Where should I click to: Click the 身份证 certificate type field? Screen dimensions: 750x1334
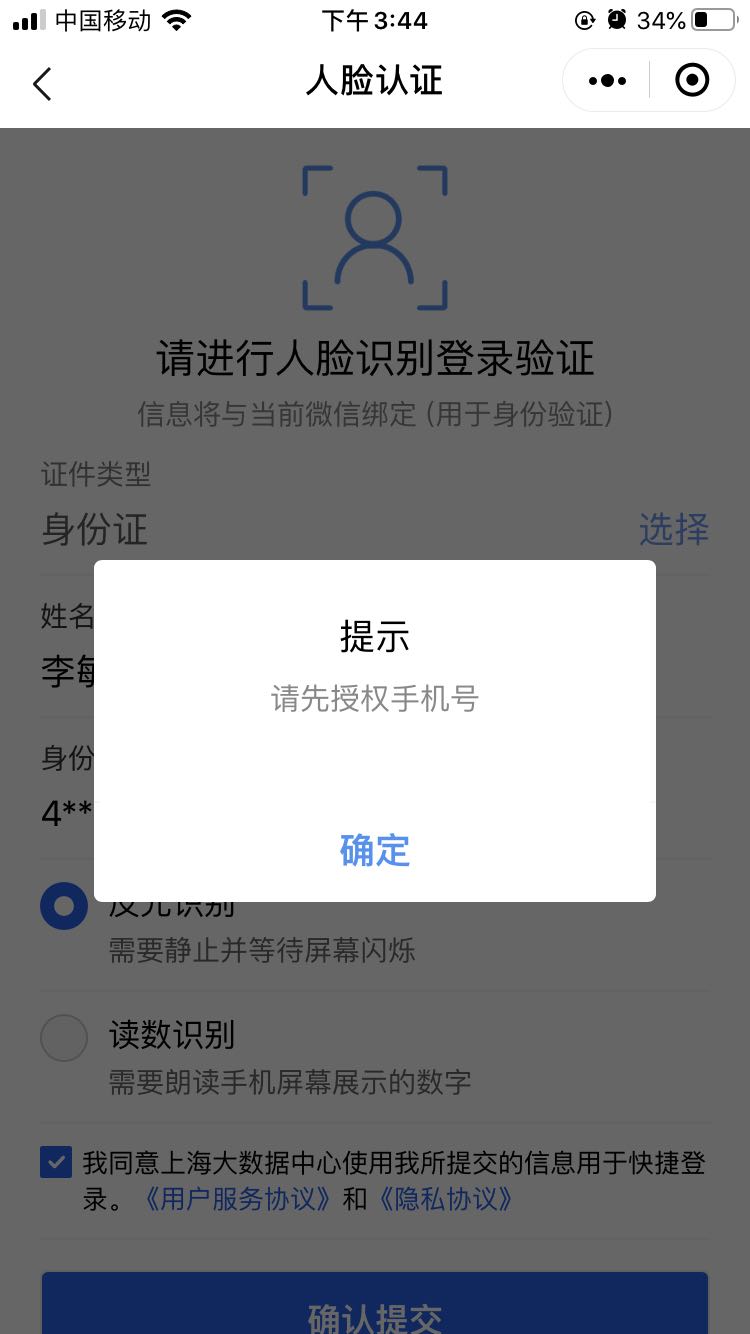[94, 531]
